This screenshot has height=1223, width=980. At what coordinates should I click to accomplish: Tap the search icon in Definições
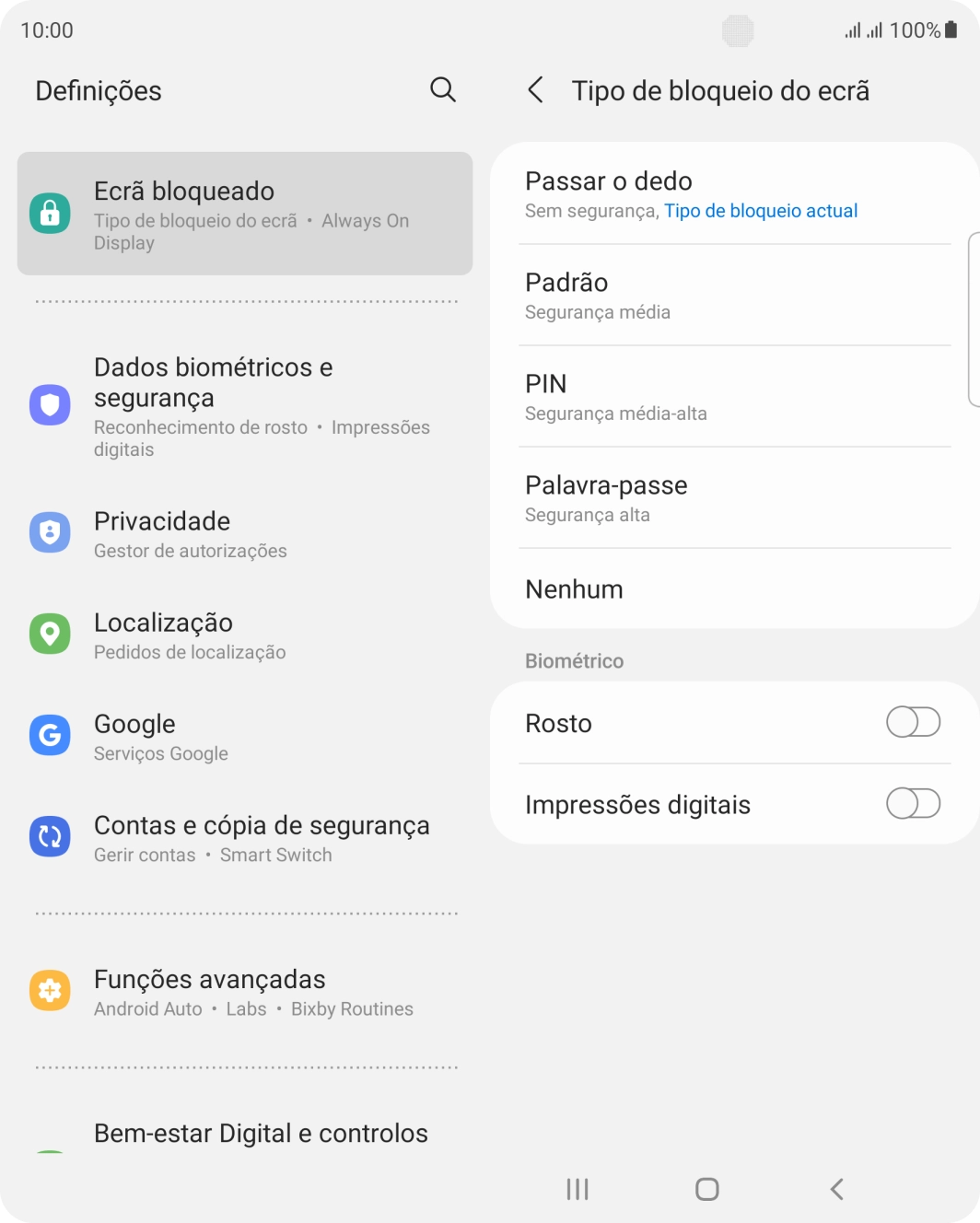point(443,90)
